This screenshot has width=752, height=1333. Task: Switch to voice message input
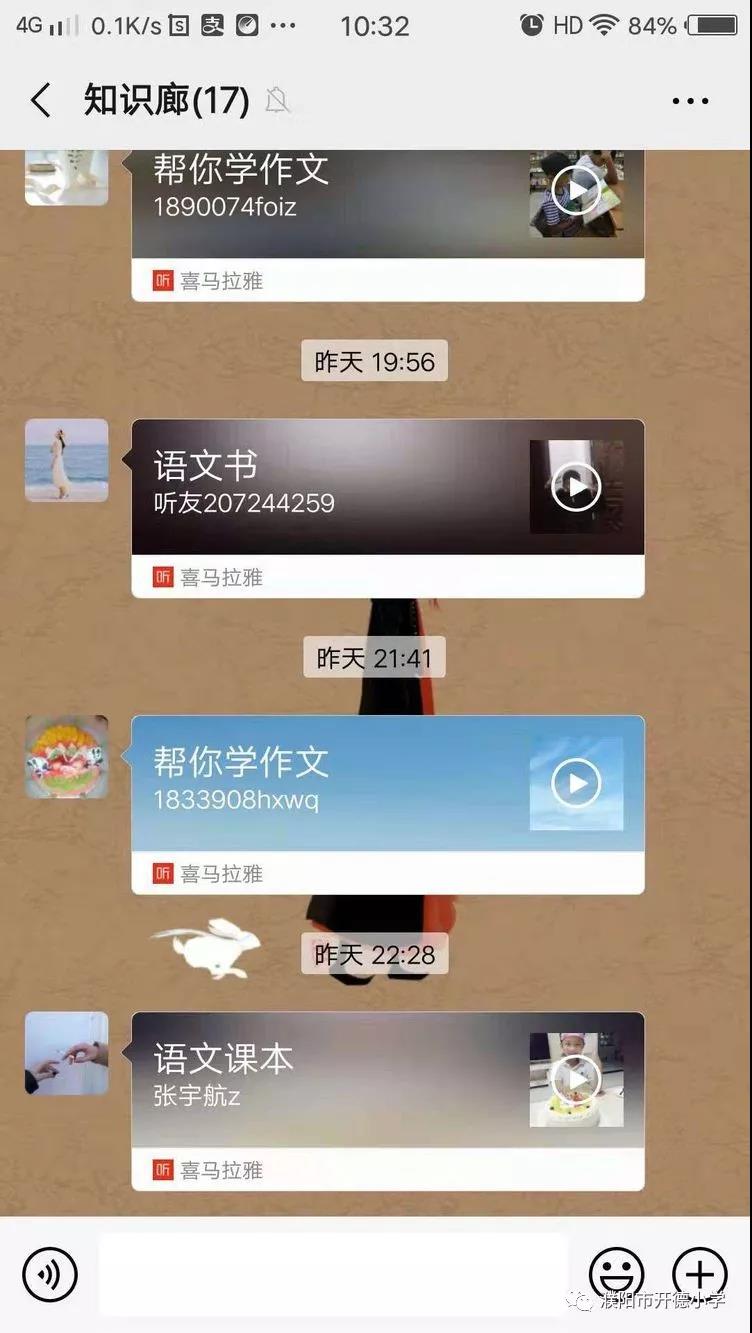coord(50,1275)
